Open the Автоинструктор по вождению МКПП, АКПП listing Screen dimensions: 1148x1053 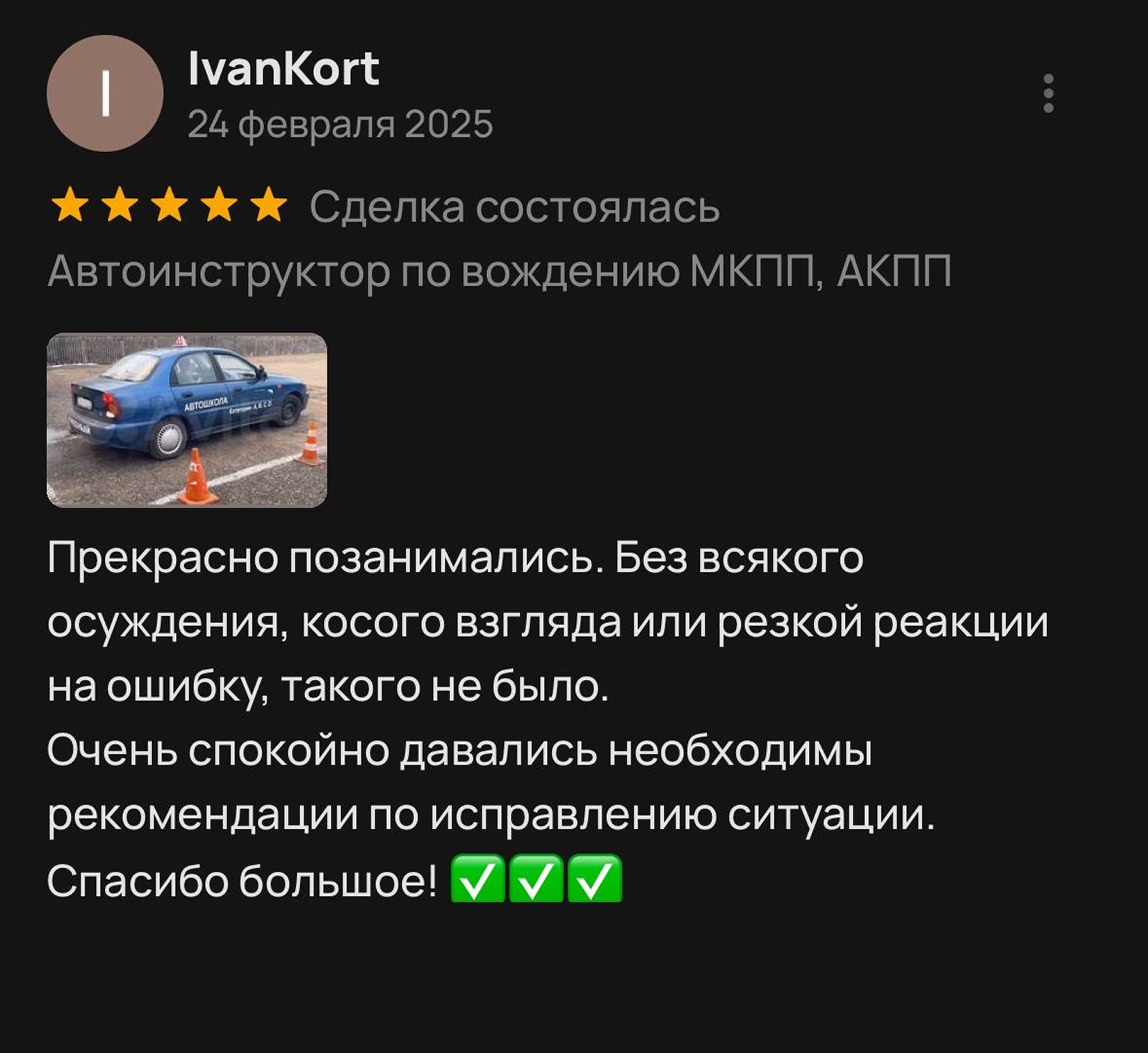(498, 271)
